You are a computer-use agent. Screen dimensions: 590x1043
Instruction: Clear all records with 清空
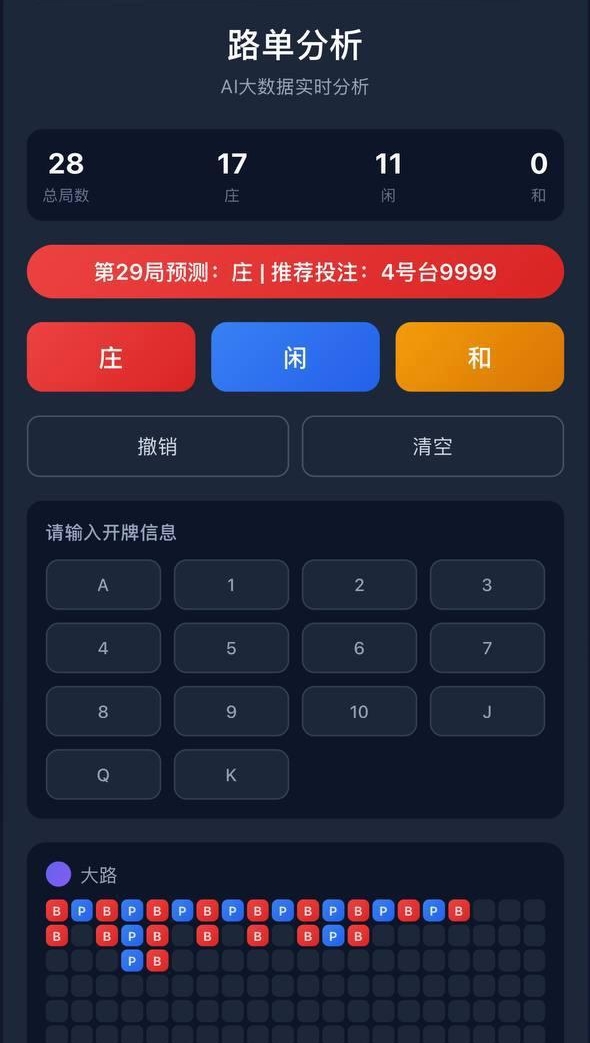[x=433, y=446]
